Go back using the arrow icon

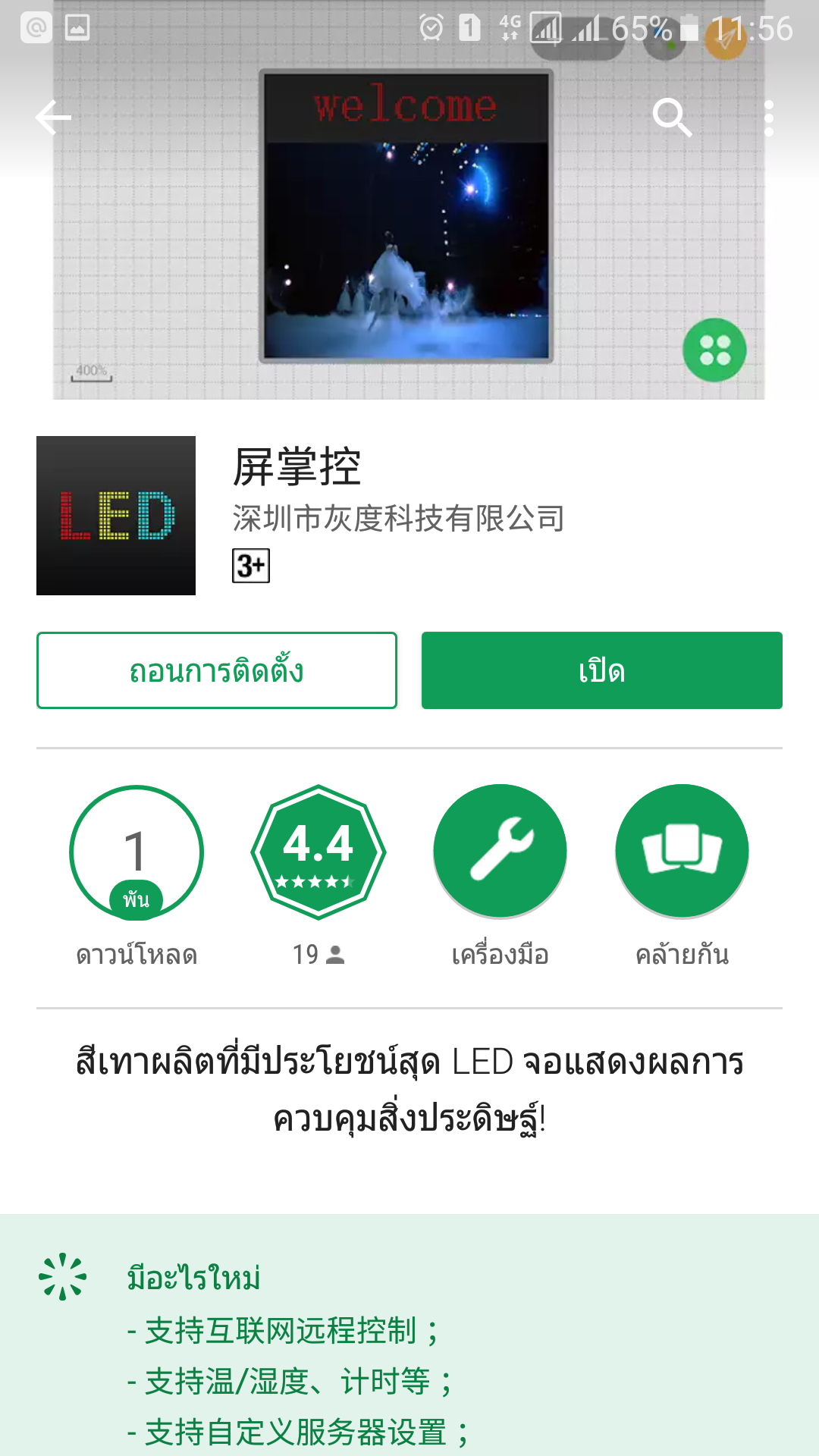tap(53, 118)
